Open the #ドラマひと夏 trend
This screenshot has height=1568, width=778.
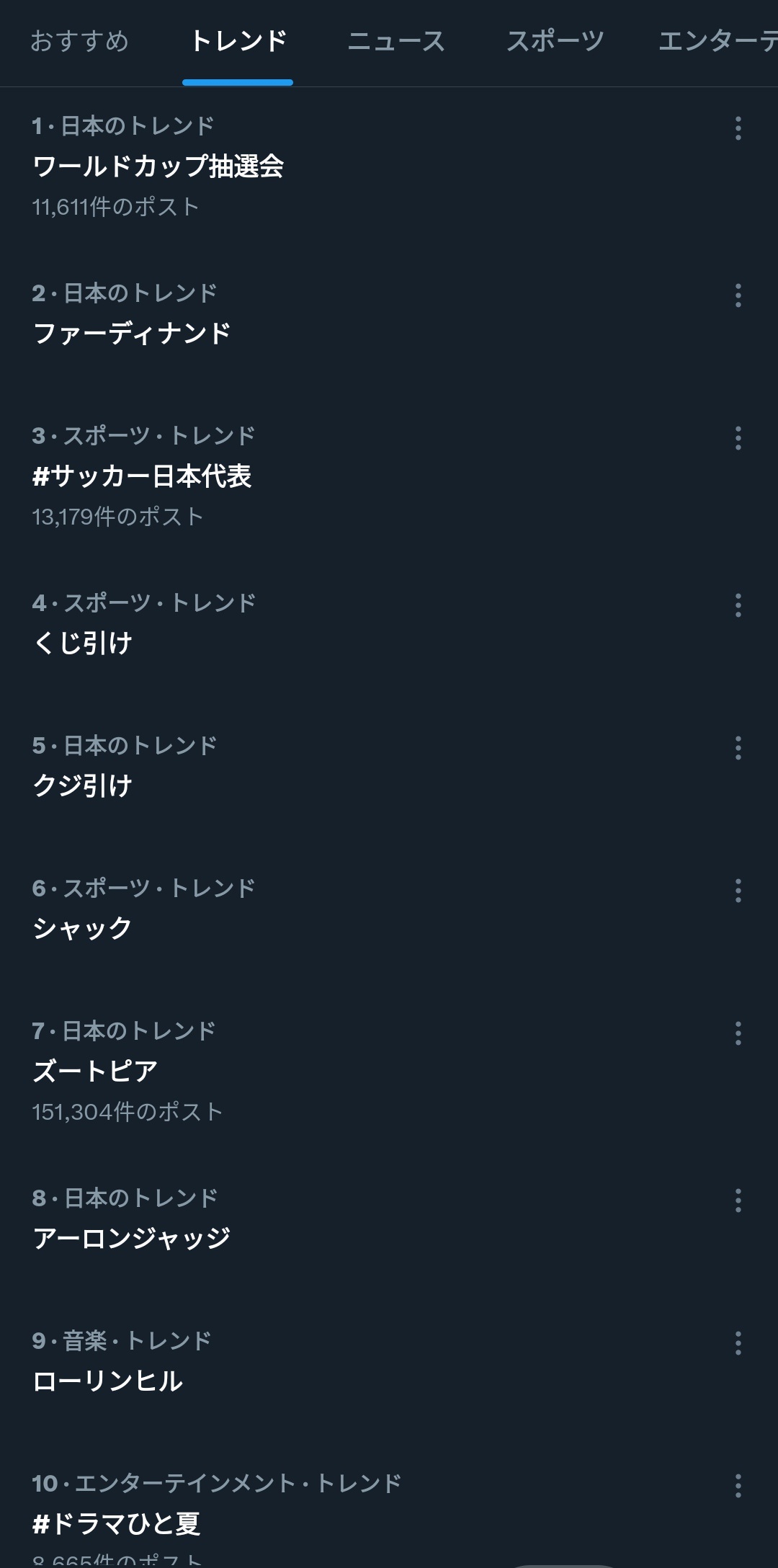coord(117,1523)
